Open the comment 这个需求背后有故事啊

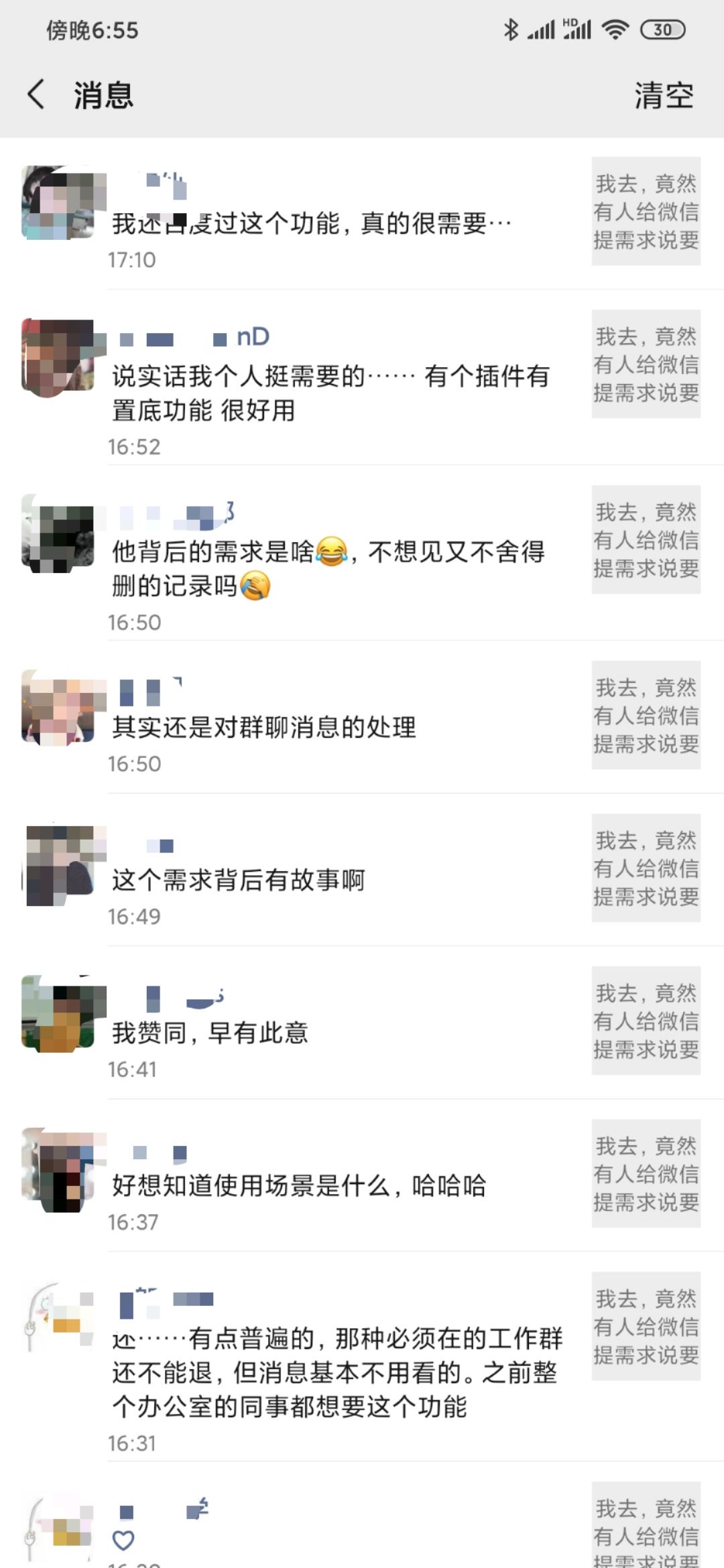click(x=239, y=880)
